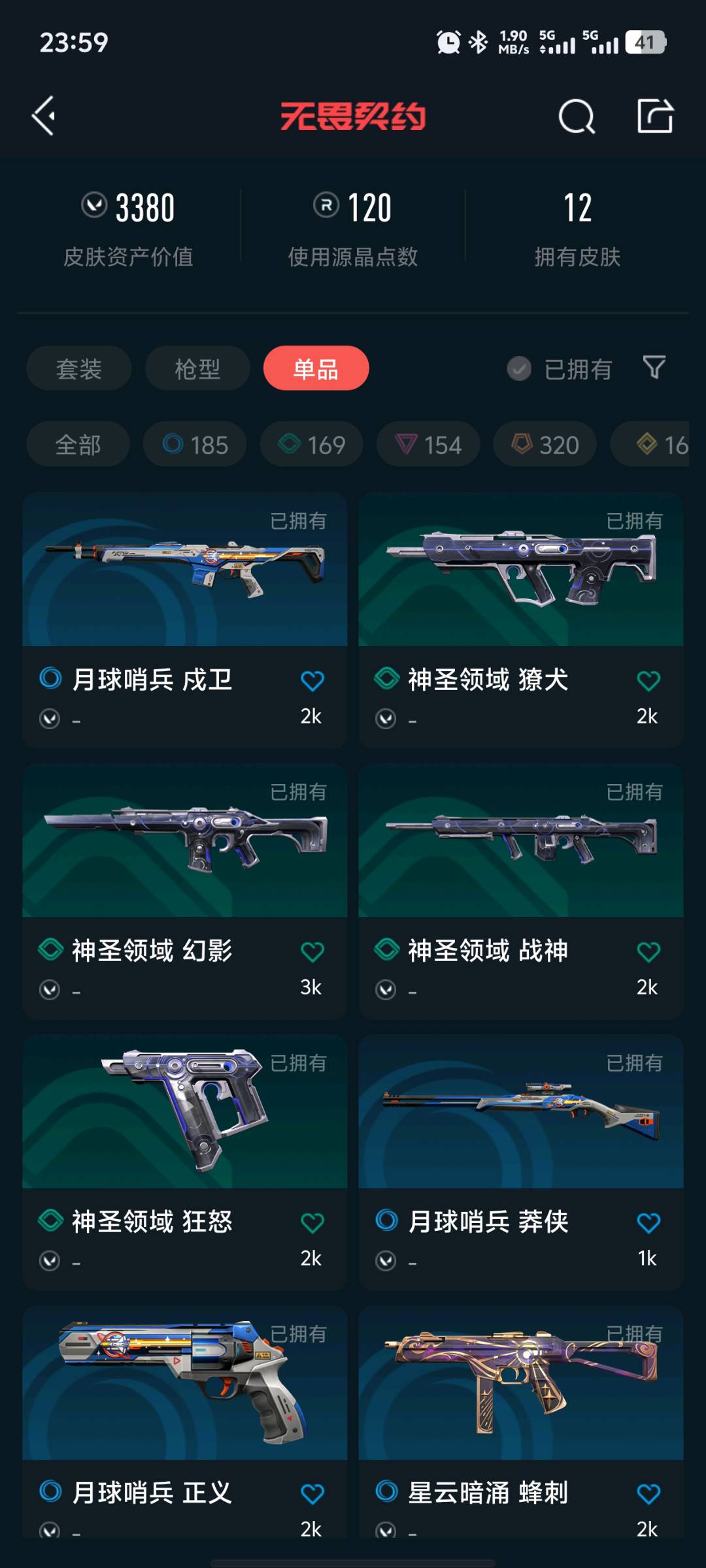The image size is (706, 1568).
Task: Select the 单品 tab
Action: click(x=316, y=368)
